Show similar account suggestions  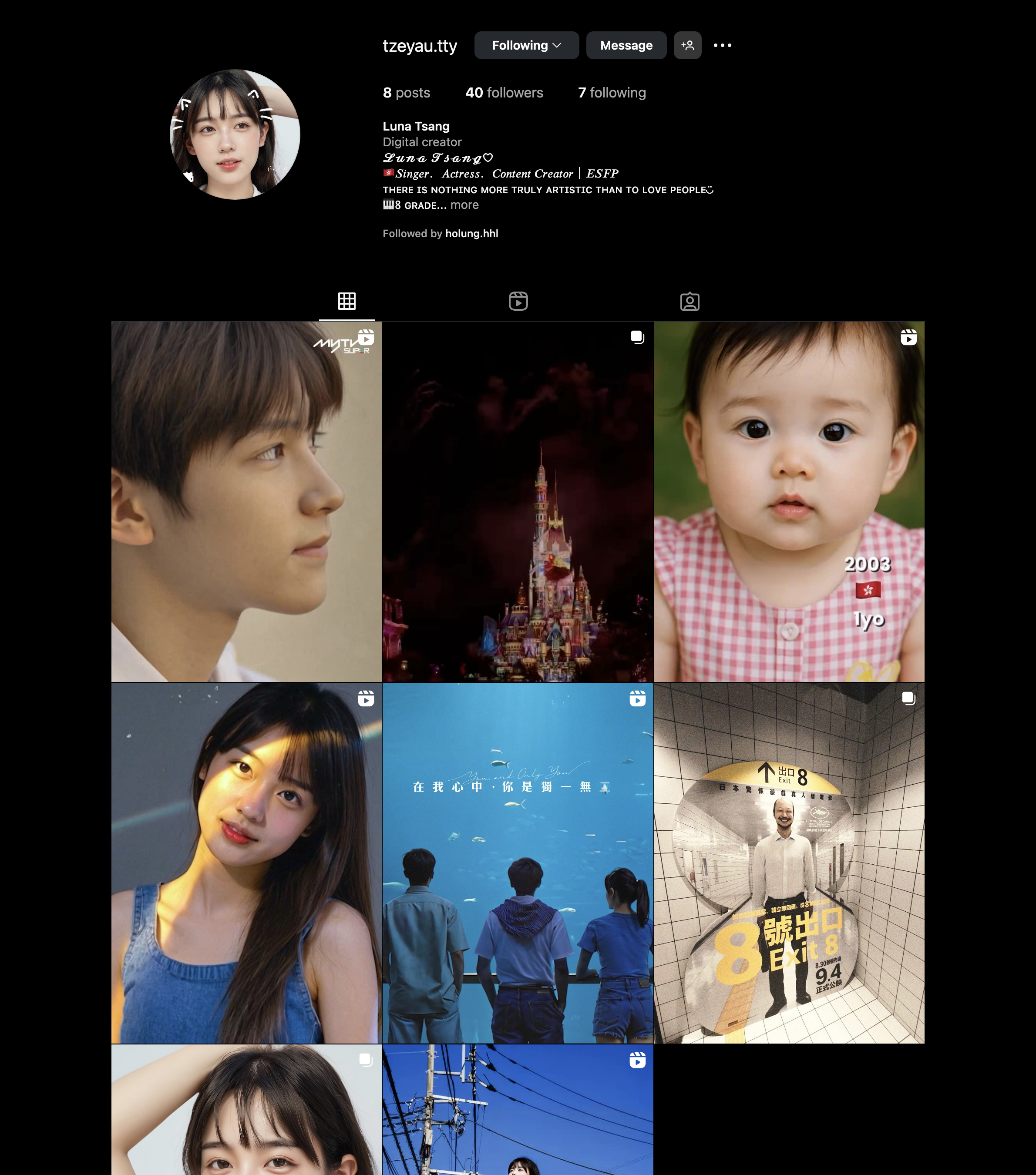click(x=687, y=45)
